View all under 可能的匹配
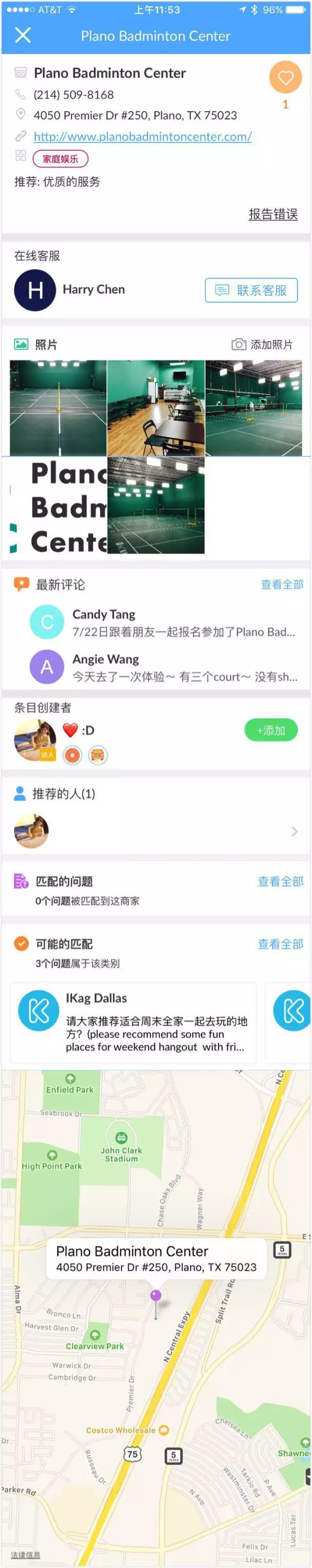 click(x=280, y=944)
